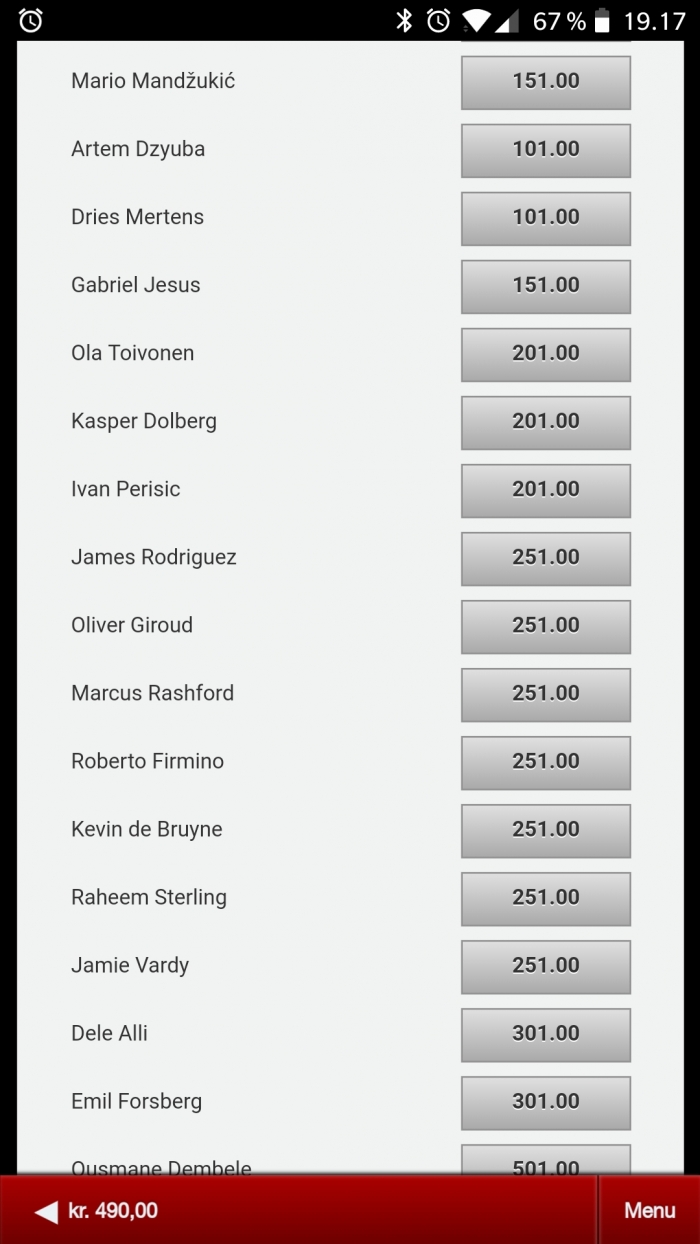Choose Ivan Perisic's 201.00 odds button
The image size is (700, 1244).
point(546,490)
